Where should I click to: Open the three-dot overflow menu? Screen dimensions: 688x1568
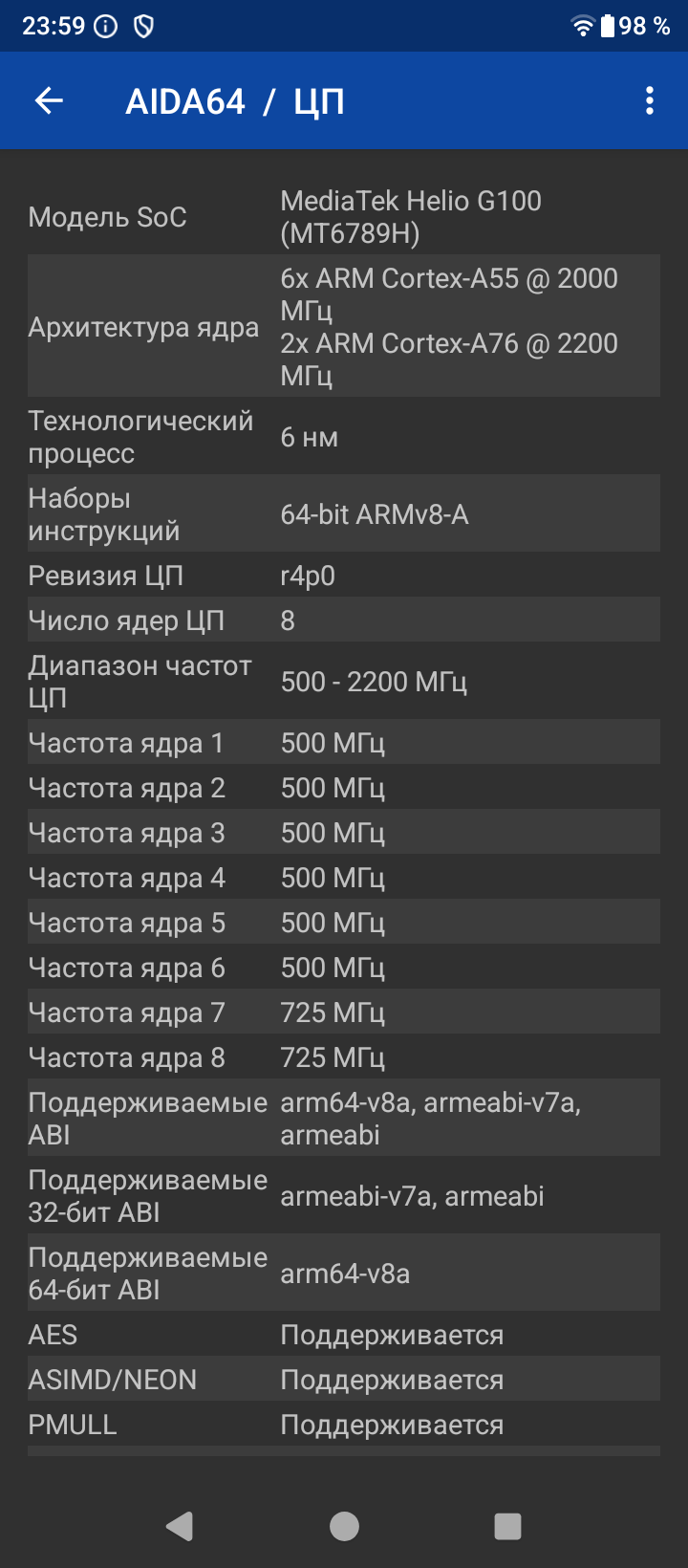[x=650, y=100]
